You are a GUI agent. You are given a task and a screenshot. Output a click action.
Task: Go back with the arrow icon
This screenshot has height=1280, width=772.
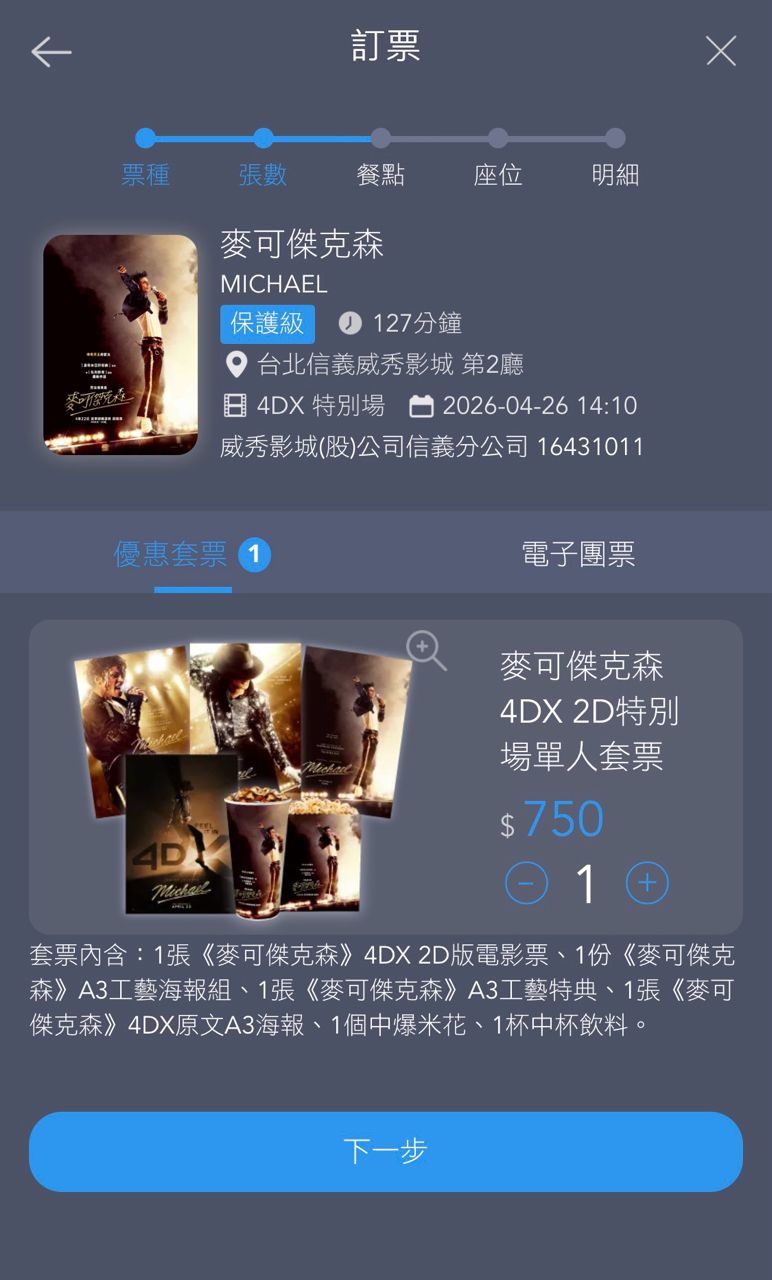[x=51, y=51]
